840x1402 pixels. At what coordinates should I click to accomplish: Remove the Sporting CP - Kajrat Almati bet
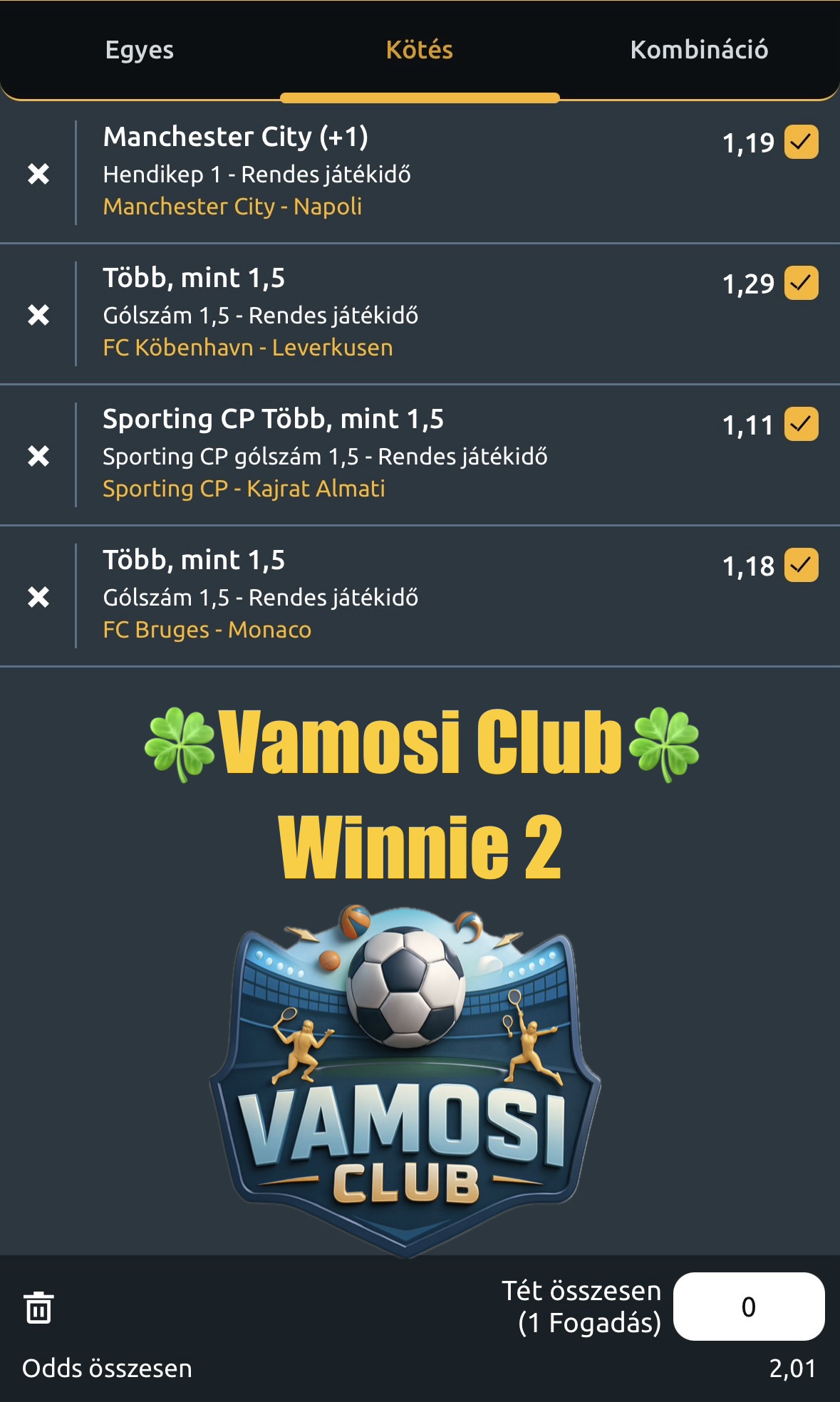point(38,456)
